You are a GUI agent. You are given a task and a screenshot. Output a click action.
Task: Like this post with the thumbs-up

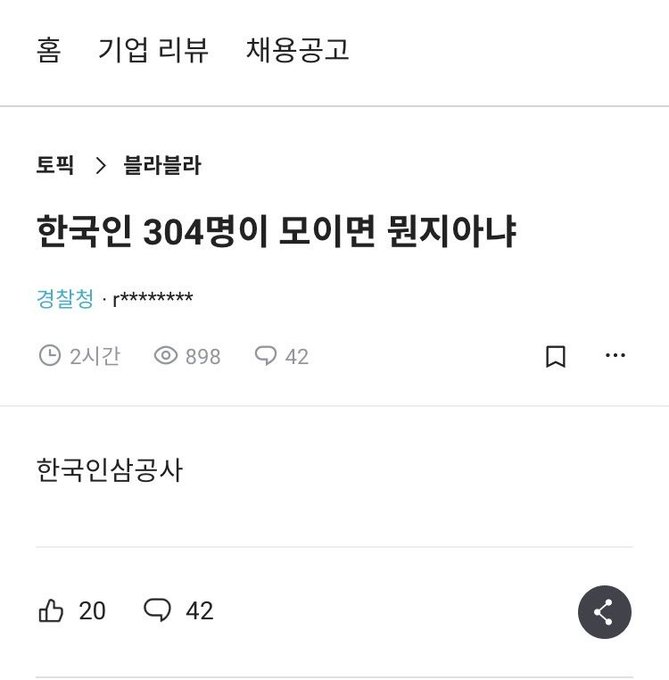click(52, 611)
